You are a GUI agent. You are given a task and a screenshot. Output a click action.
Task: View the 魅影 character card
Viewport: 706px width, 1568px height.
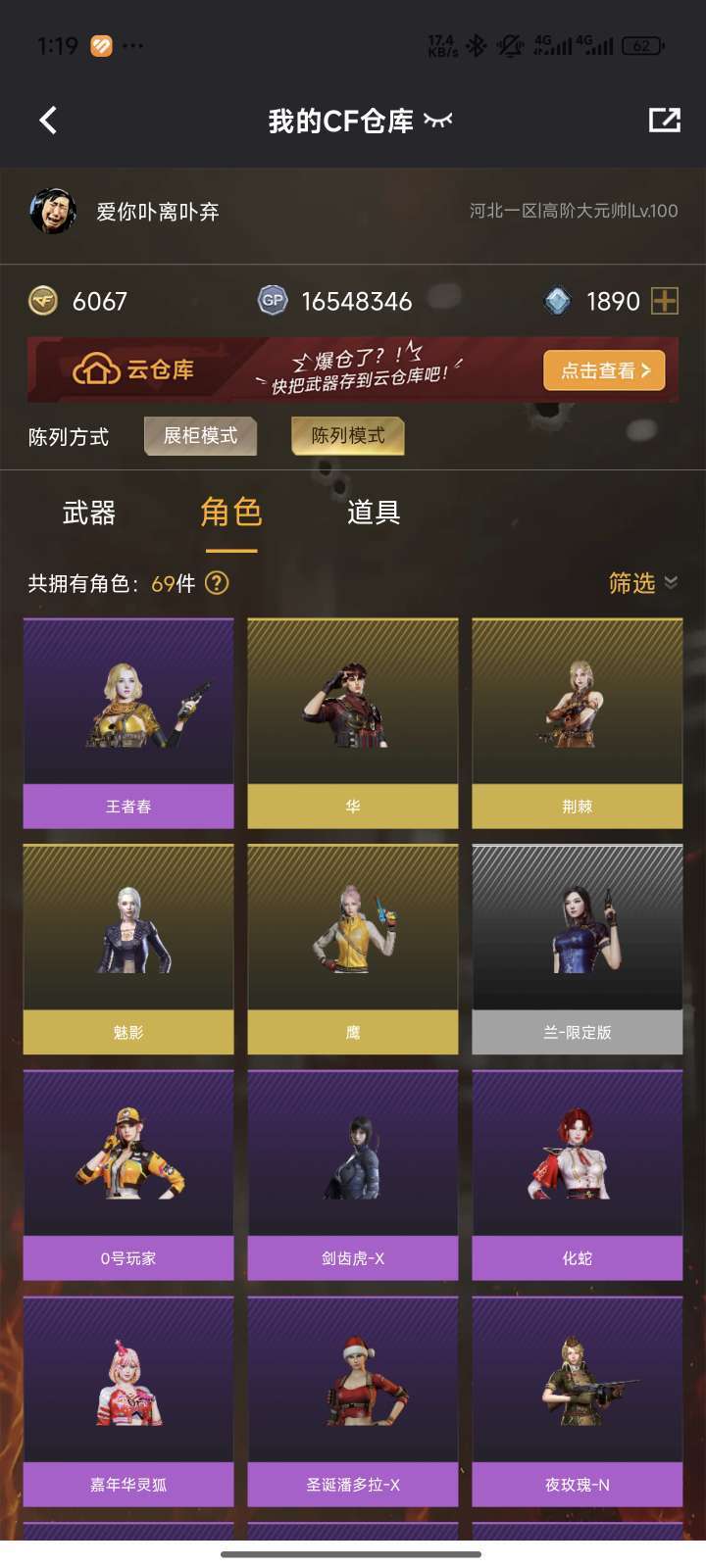pos(128,950)
